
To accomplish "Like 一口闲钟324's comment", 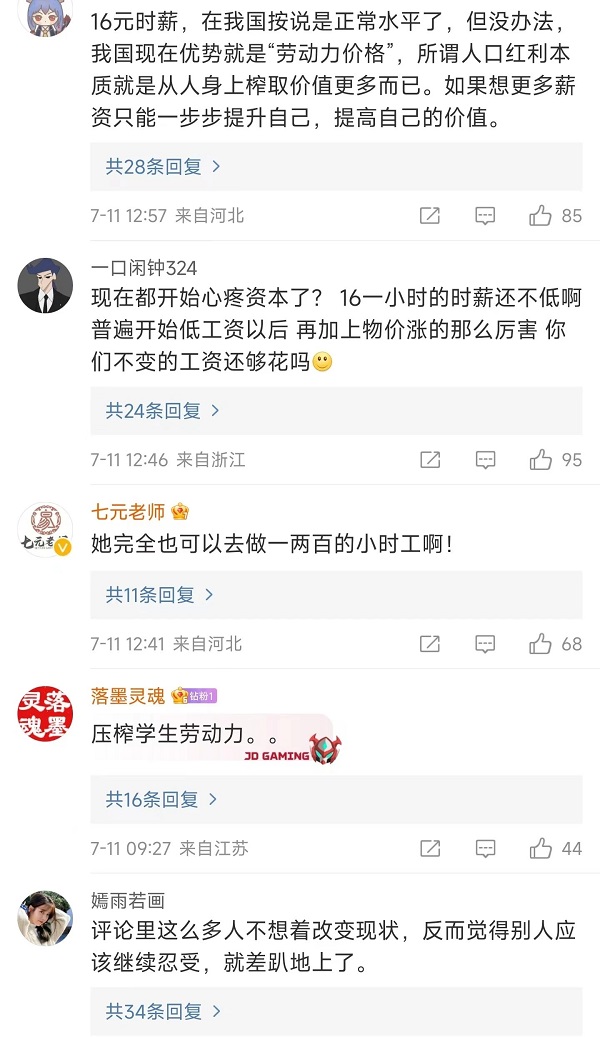I will point(541,460).
